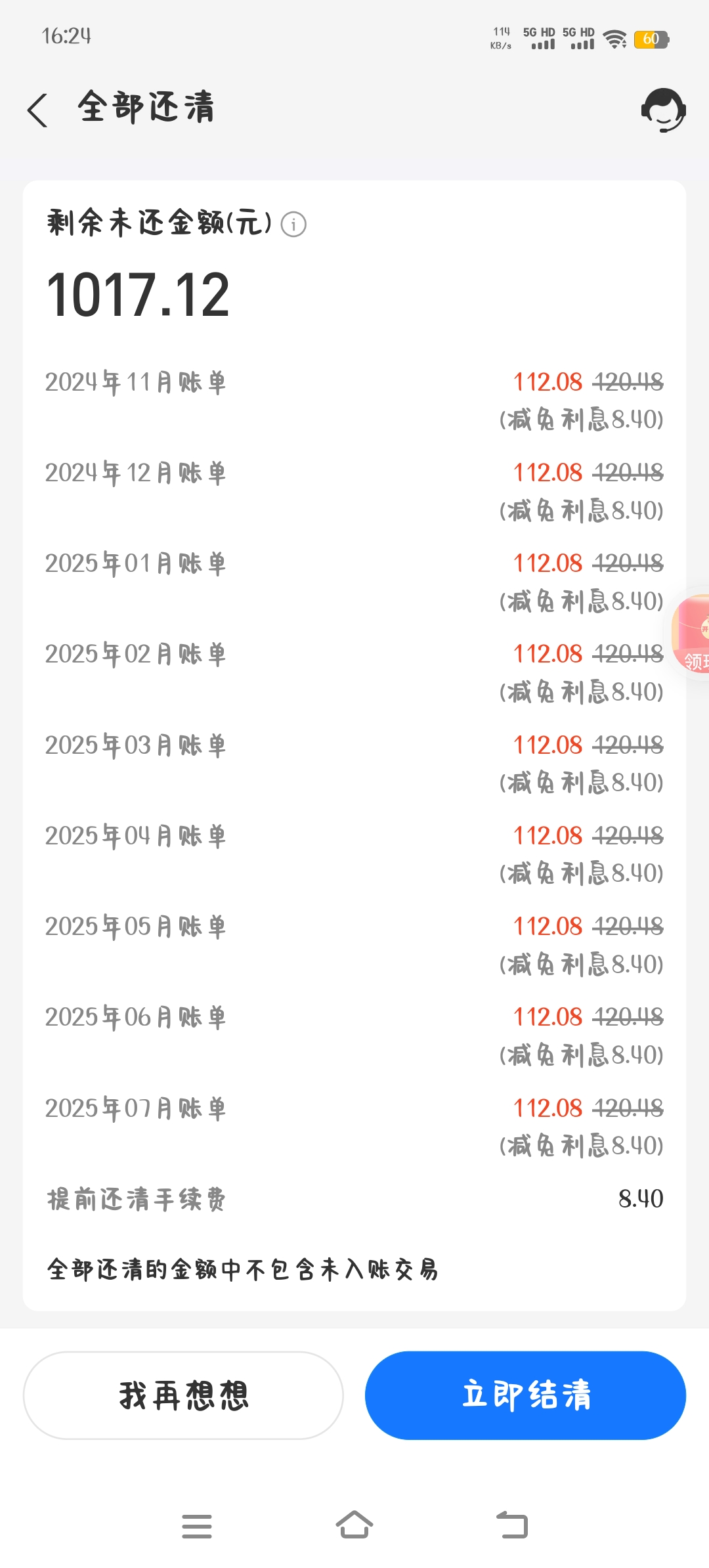Tap 我再想想 to cancel
Image resolution: width=709 pixels, height=1568 pixels.
(x=183, y=1395)
